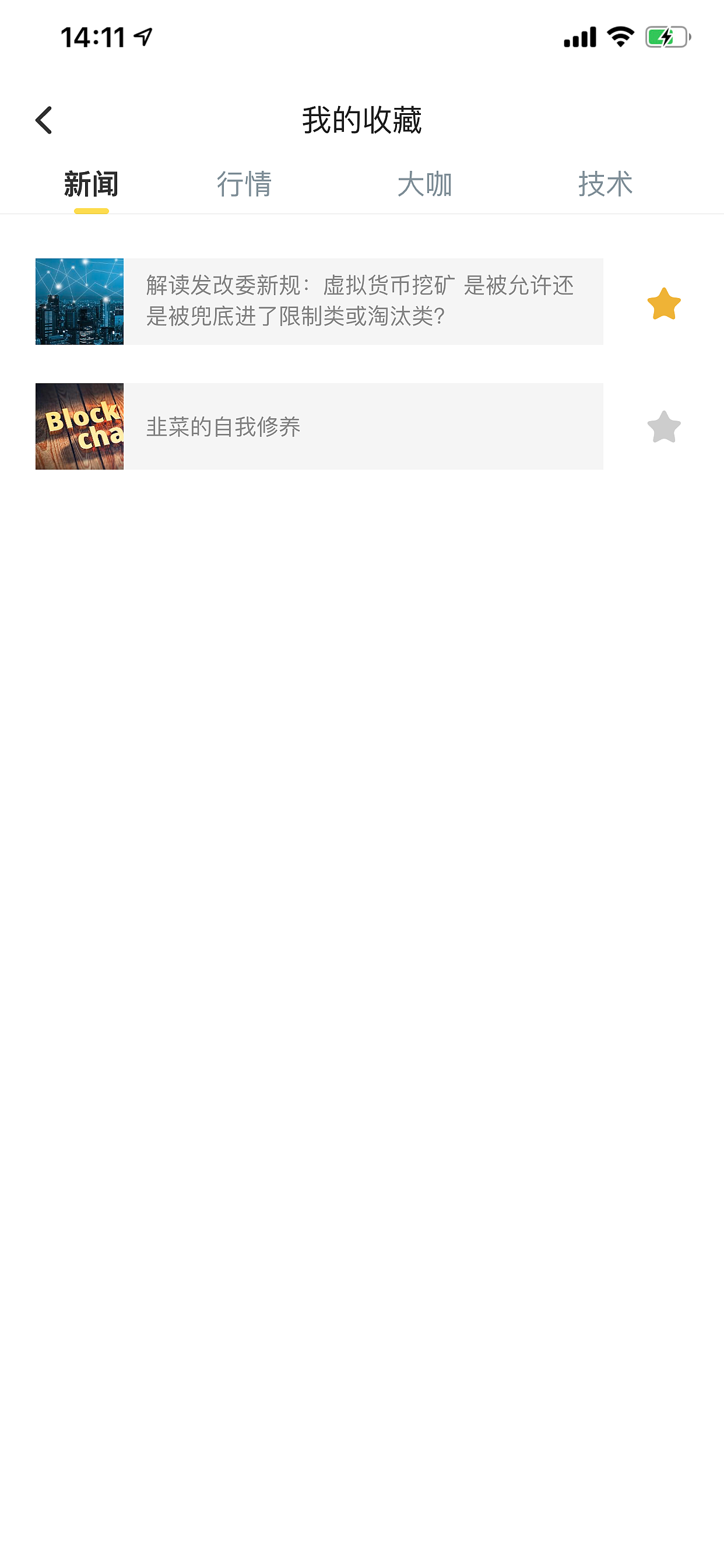Screen dimensions: 724x1568
Task: Open the article 韭菜的自我修养
Action: pos(319,426)
